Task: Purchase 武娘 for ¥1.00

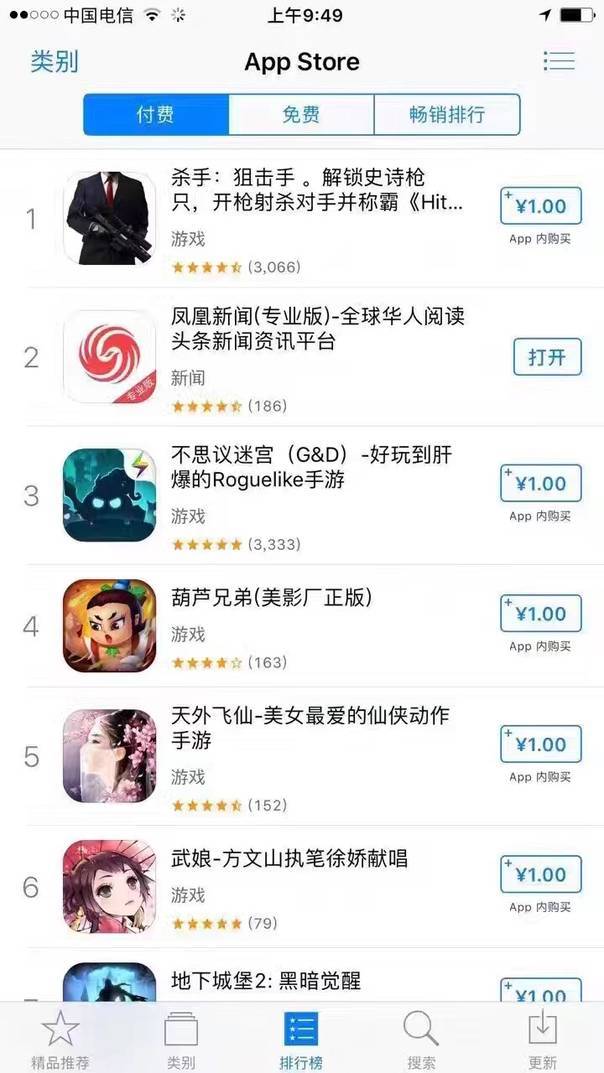Action: pyautogui.click(x=540, y=874)
